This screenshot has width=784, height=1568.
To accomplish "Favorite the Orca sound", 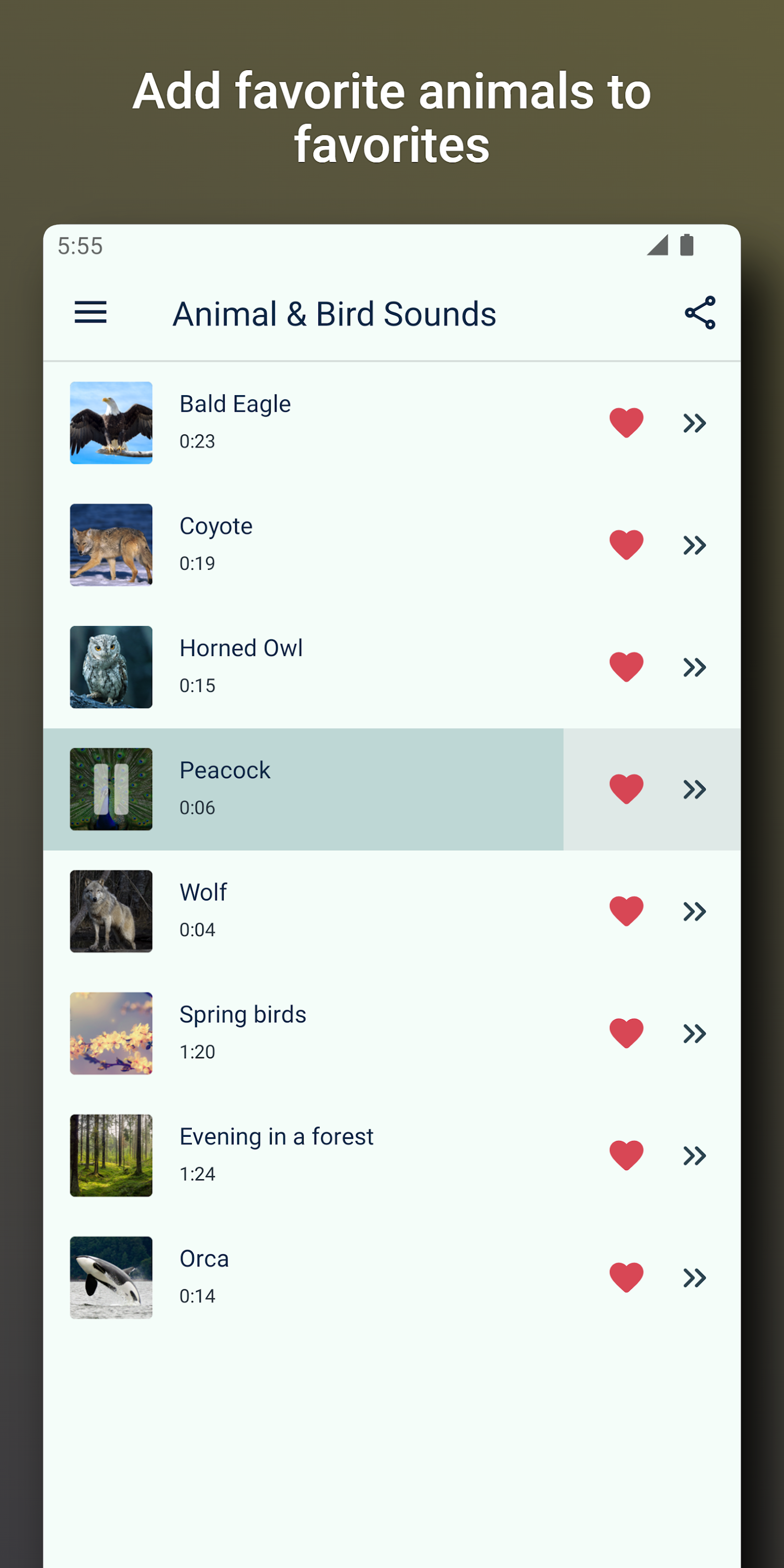I will [x=626, y=1277].
